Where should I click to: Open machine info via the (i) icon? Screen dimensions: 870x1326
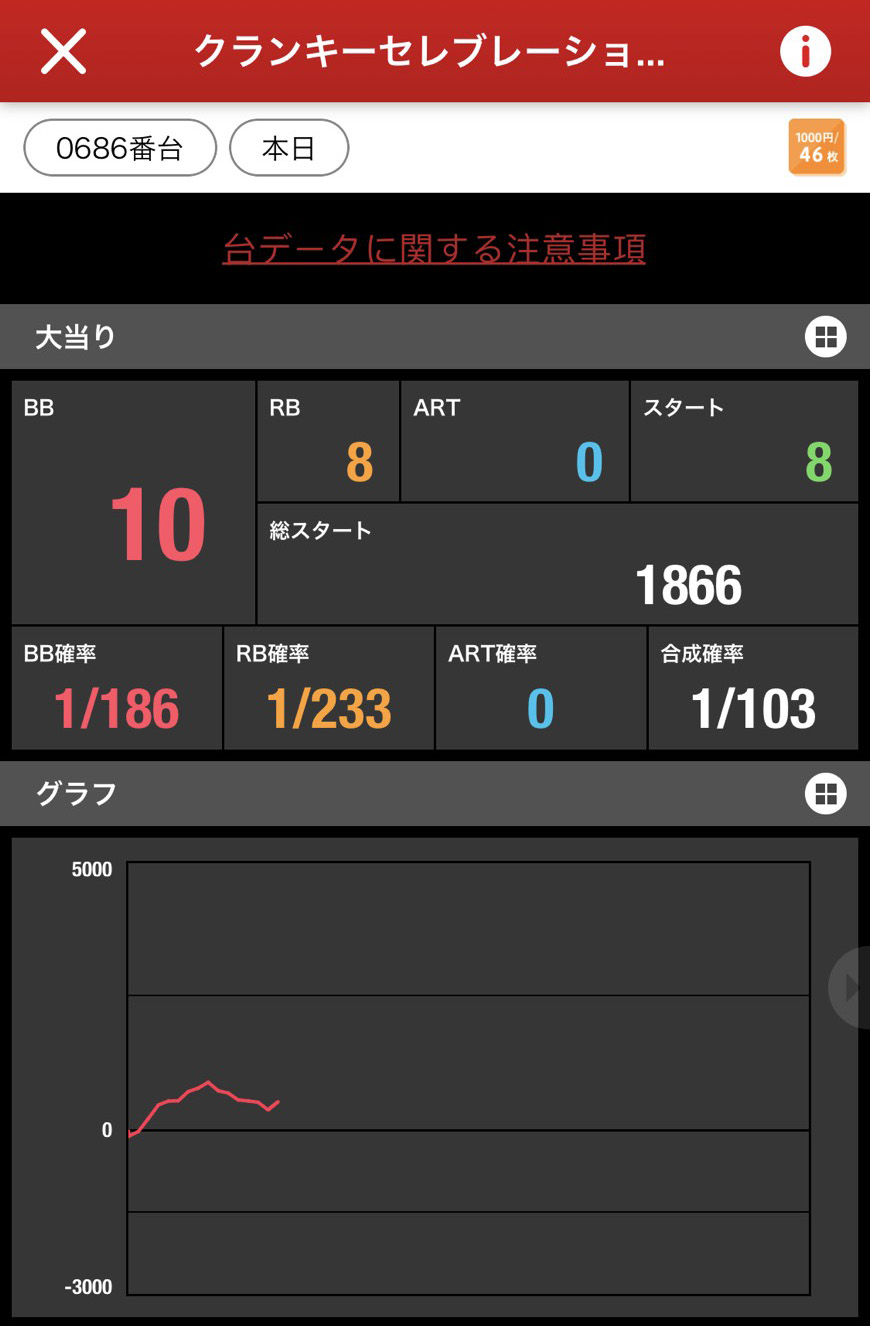[x=806, y=51]
